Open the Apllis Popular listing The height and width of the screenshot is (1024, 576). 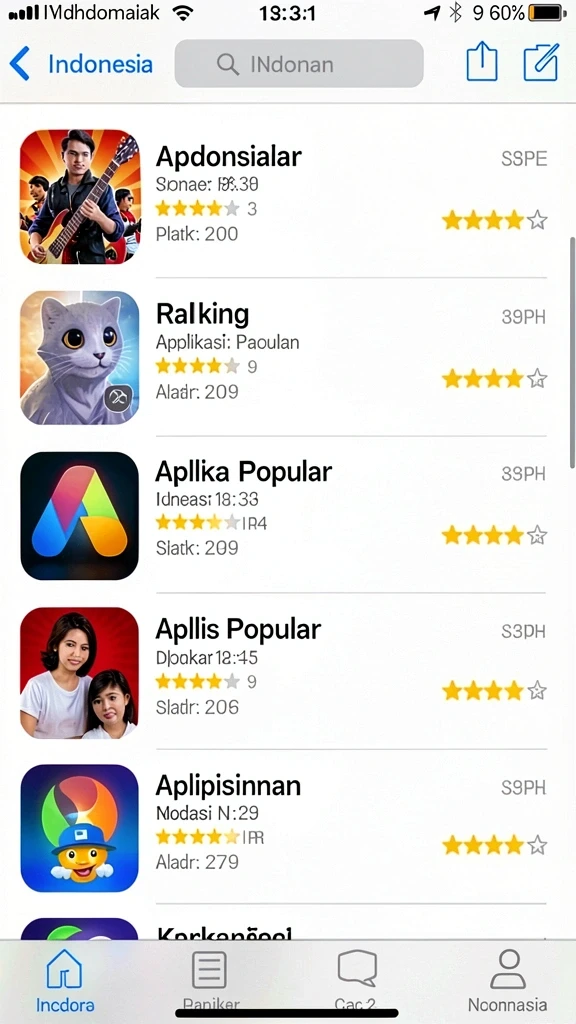pyautogui.click(x=283, y=672)
